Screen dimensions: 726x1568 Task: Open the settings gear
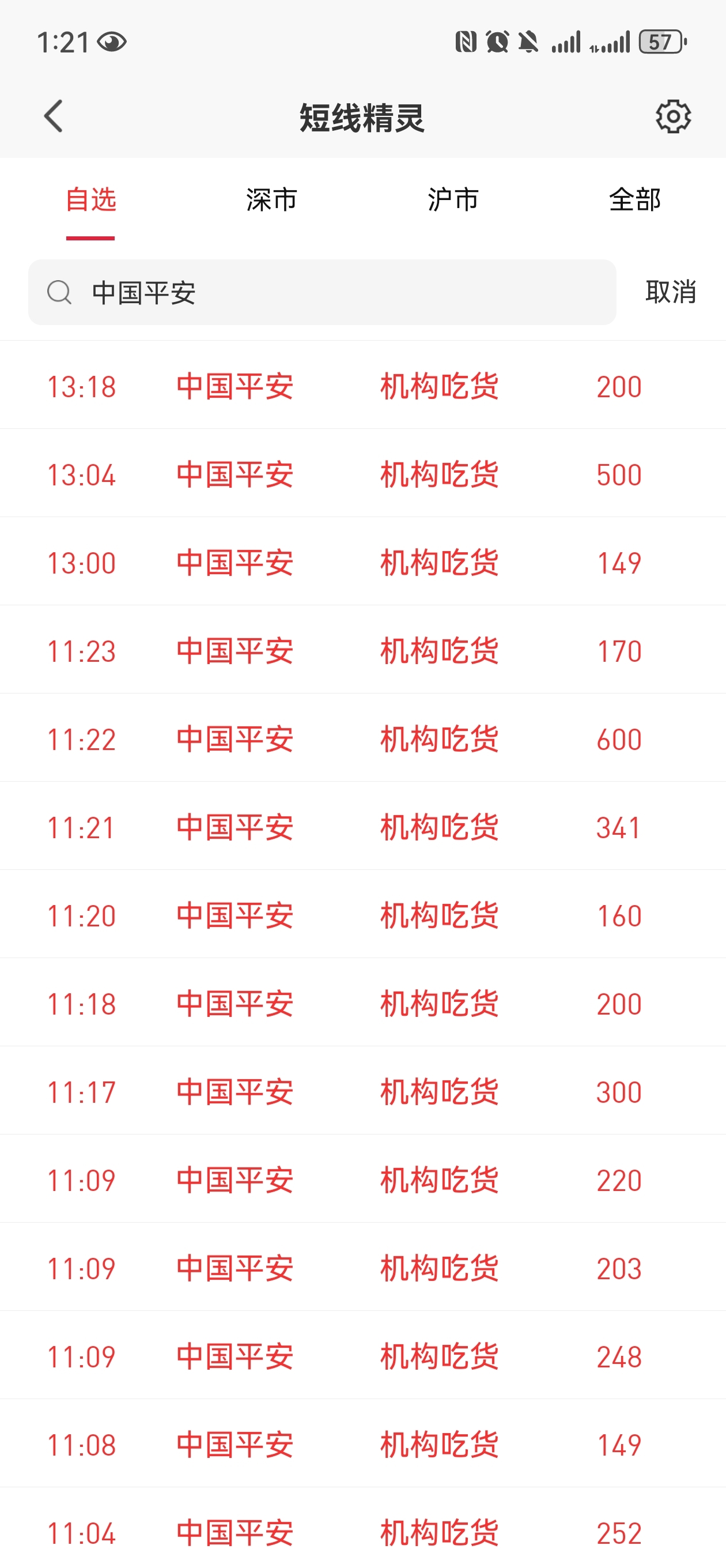click(673, 117)
